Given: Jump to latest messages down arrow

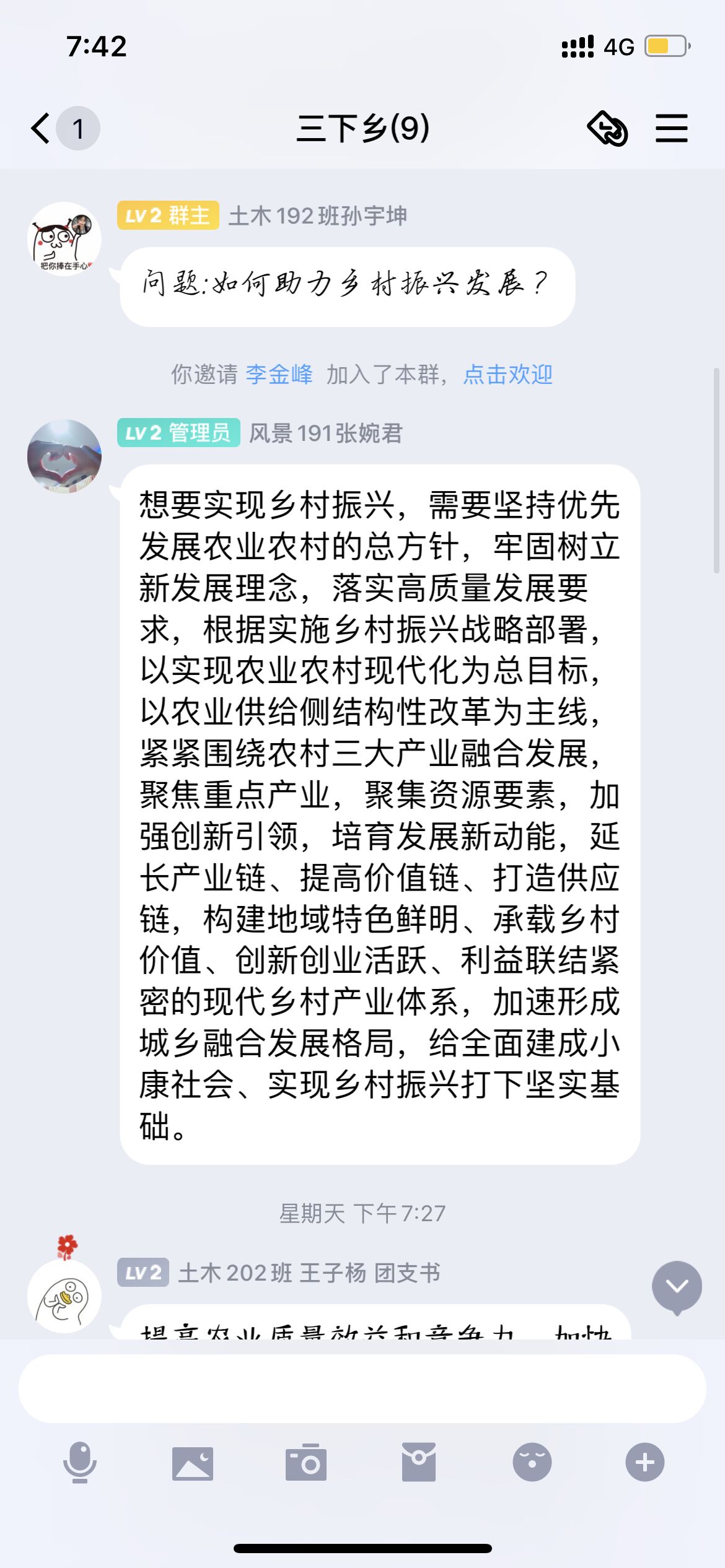Looking at the screenshot, I should [x=677, y=1287].
